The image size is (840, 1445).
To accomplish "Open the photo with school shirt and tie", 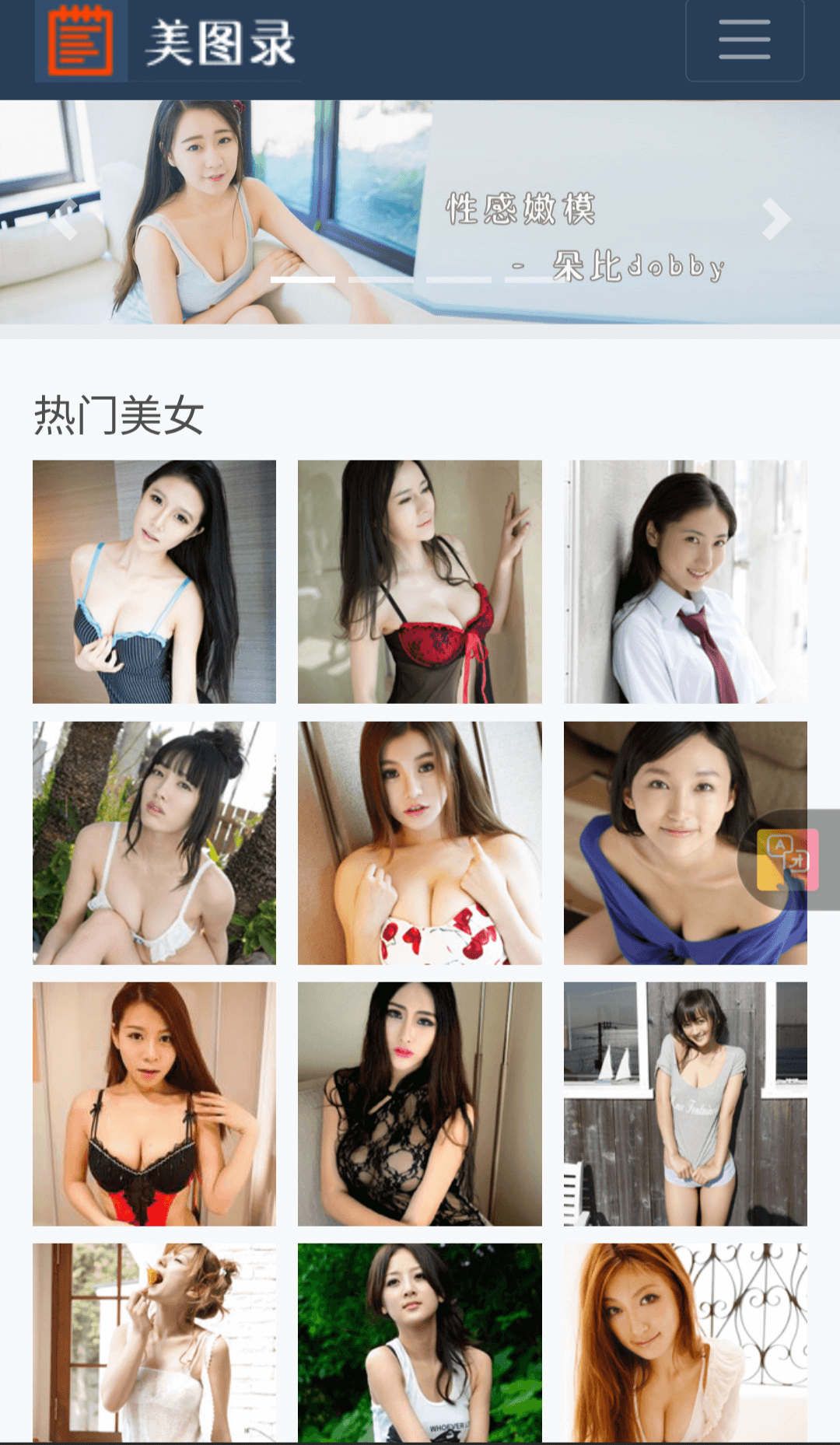I will coord(685,582).
